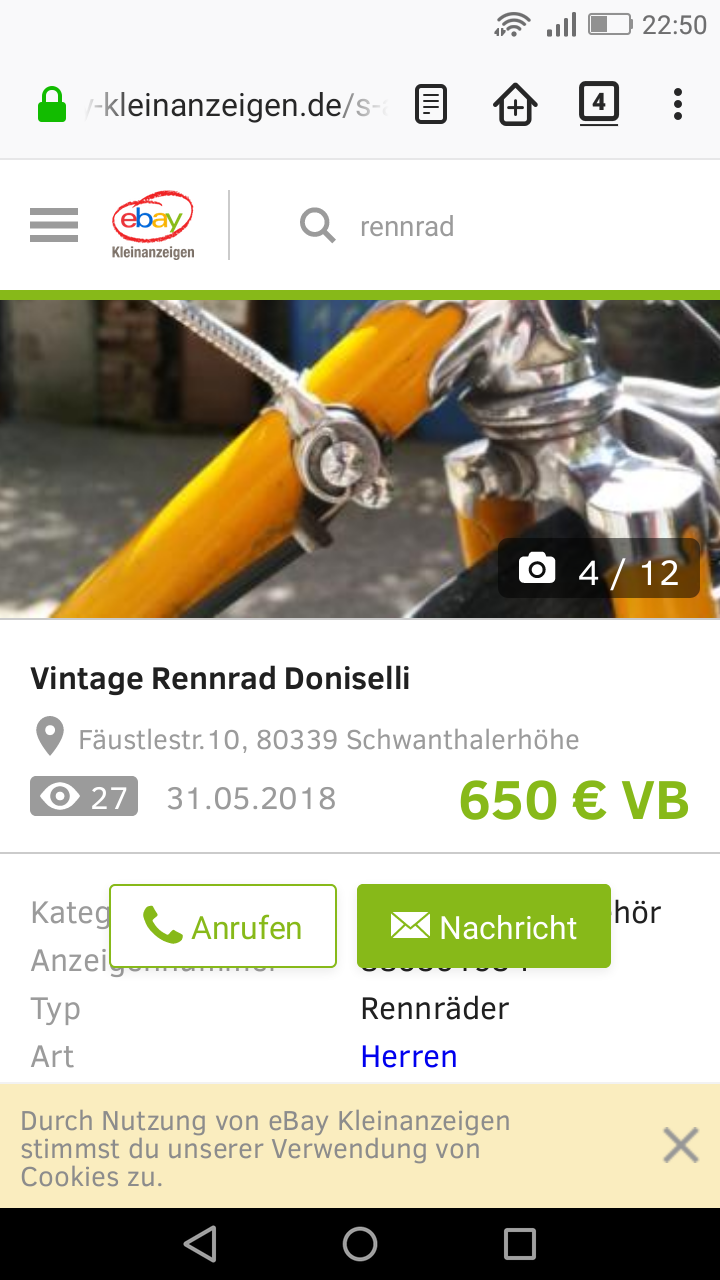Open the browser tab switcher
720x1280 pixels.
598,103
